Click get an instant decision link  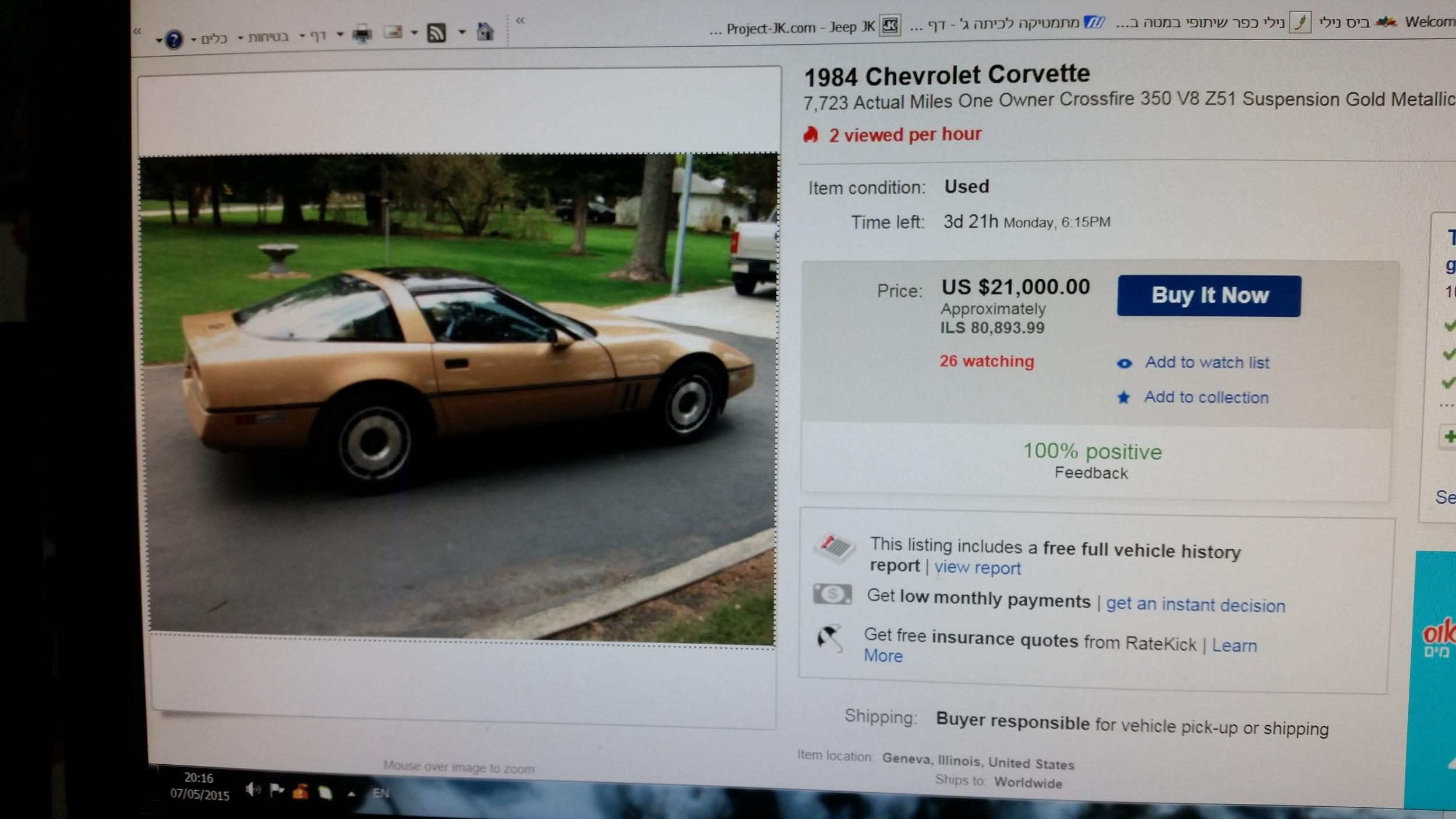[1195, 605]
